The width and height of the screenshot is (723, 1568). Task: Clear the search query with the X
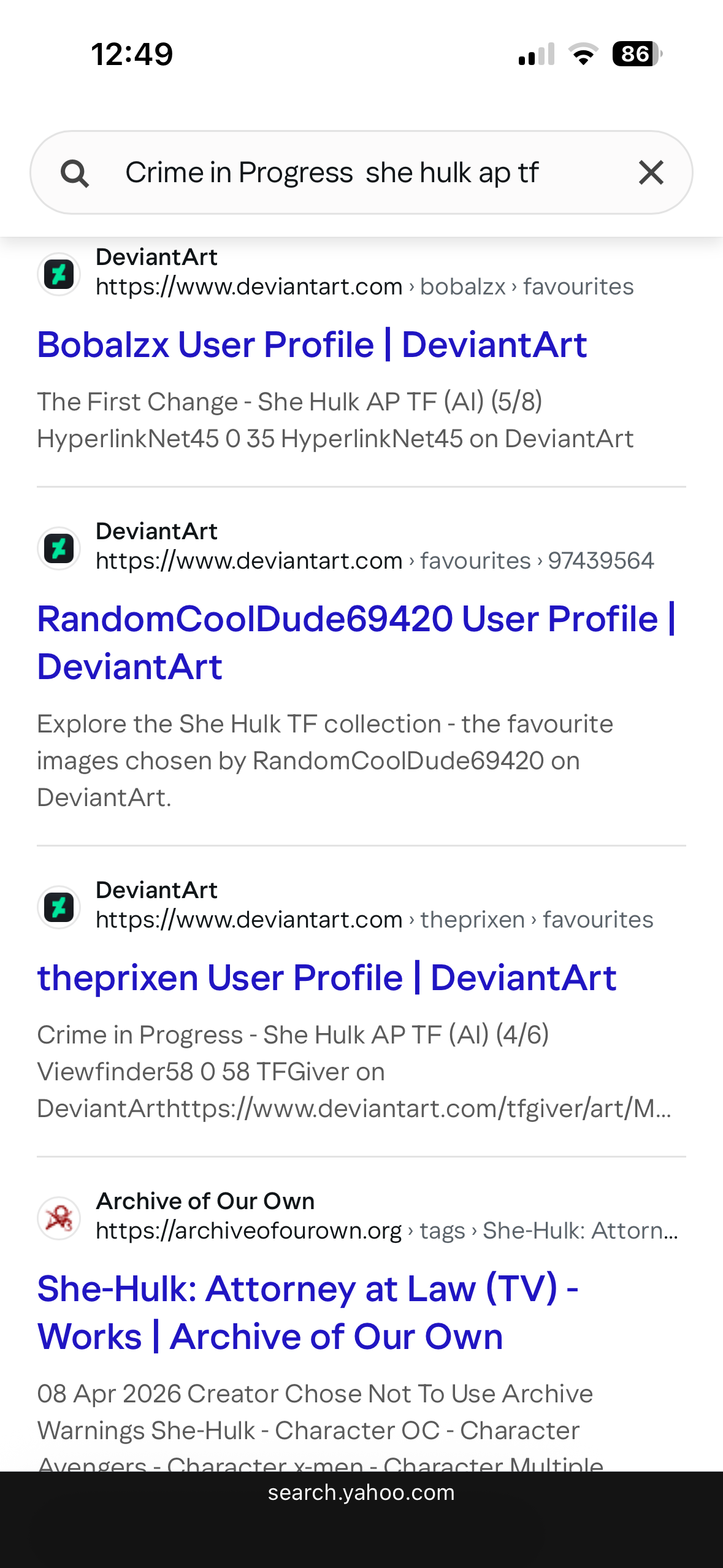coord(651,172)
